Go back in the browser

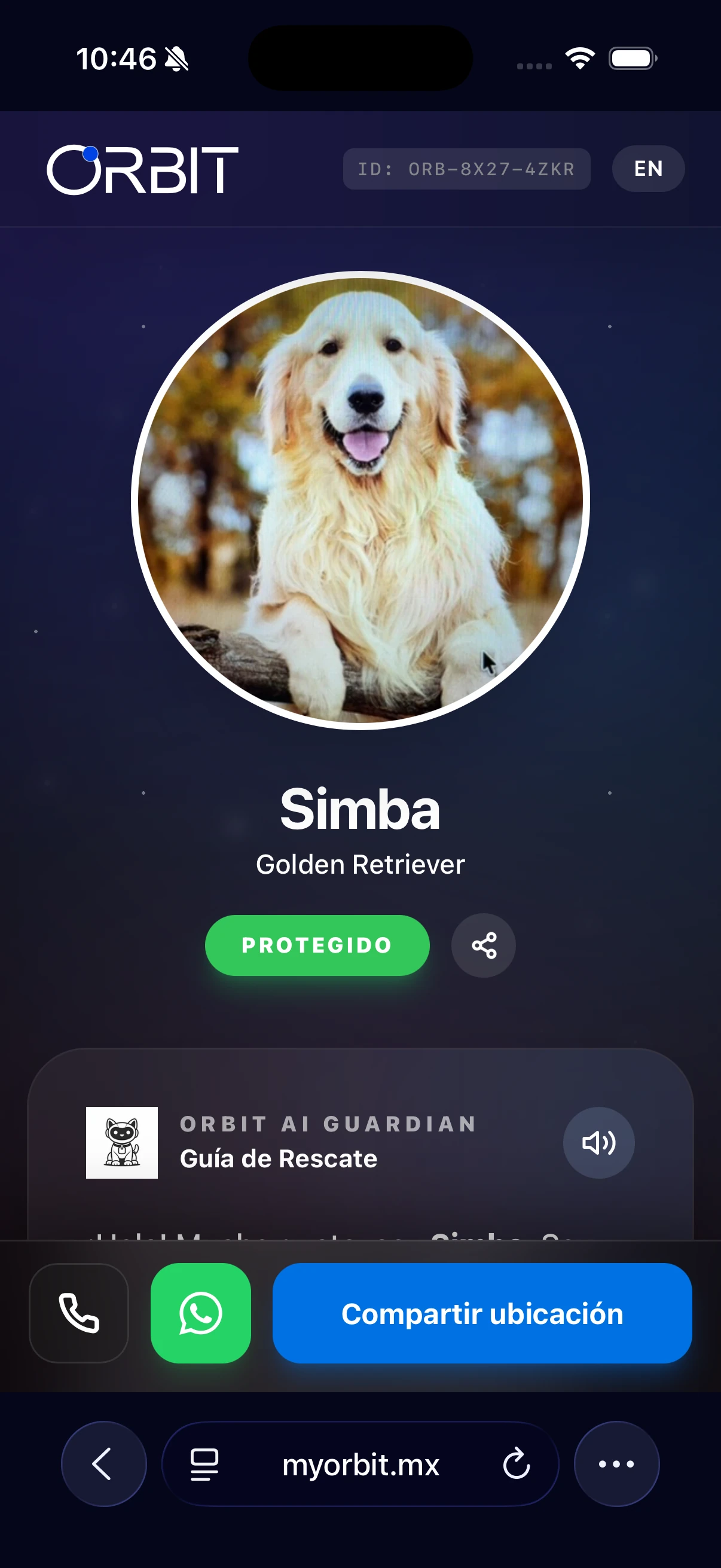point(103,1463)
